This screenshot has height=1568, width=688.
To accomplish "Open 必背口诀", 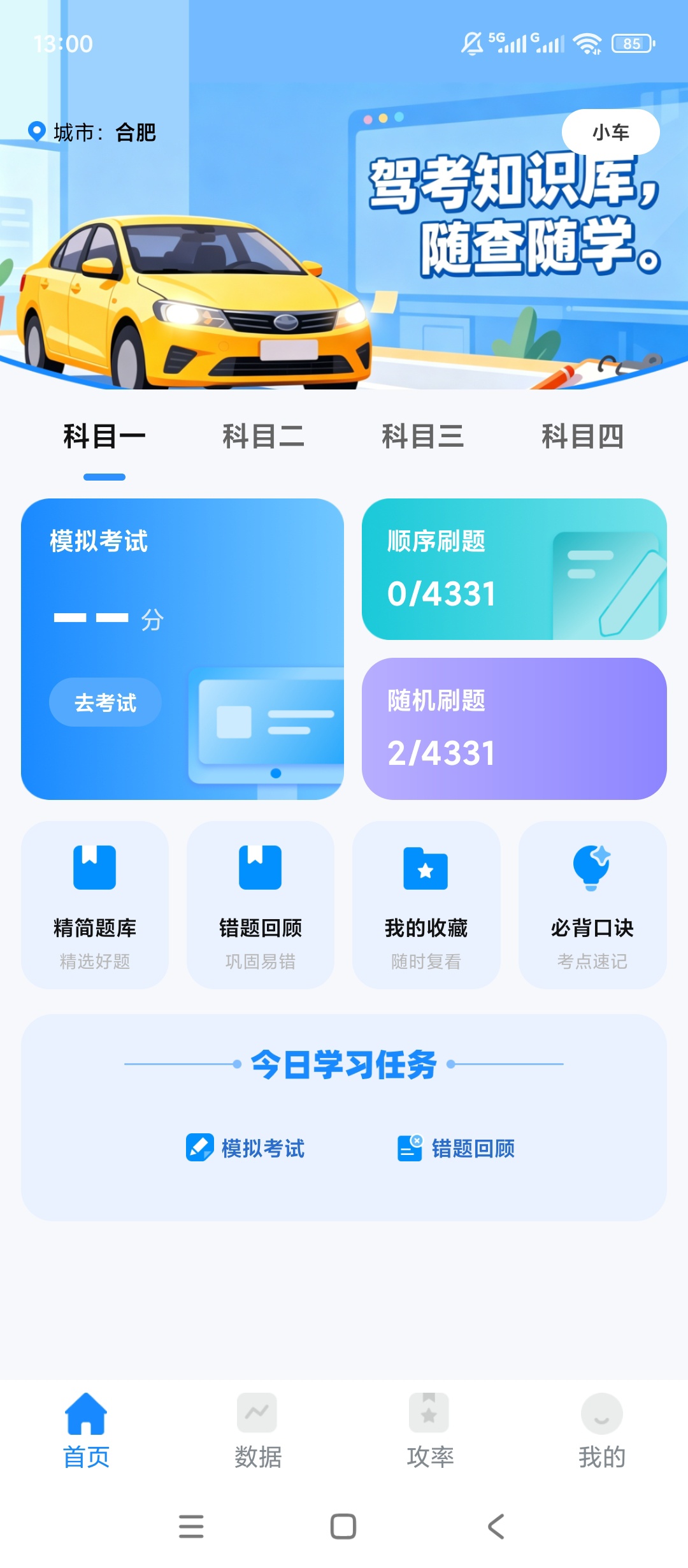I will point(592,905).
